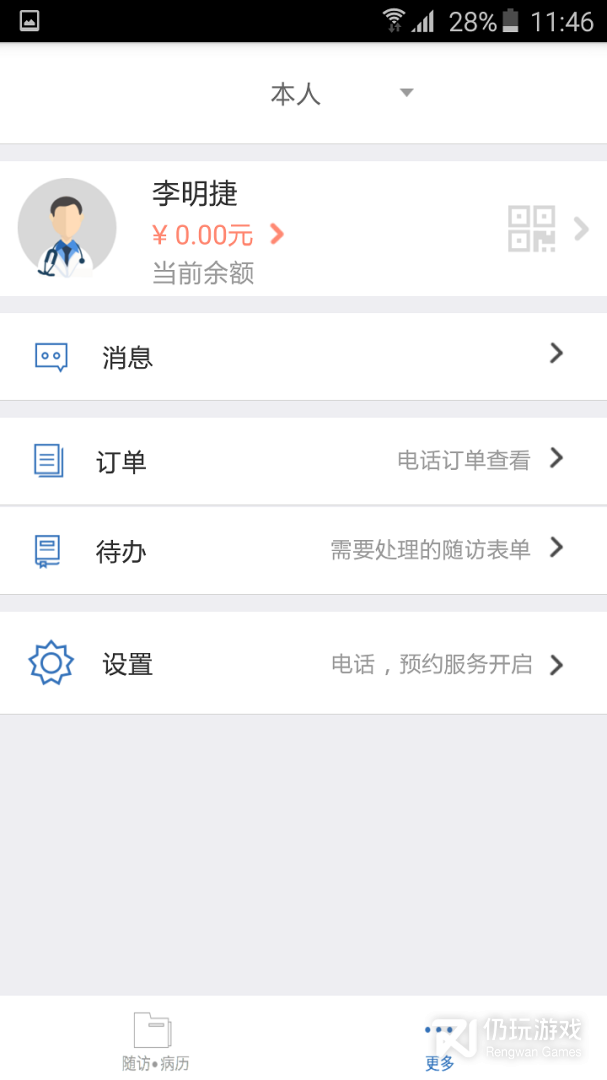Image resolution: width=607 pixels, height=1080 pixels.
Task: Go to 设置 settings
Action: (x=303, y=664)
